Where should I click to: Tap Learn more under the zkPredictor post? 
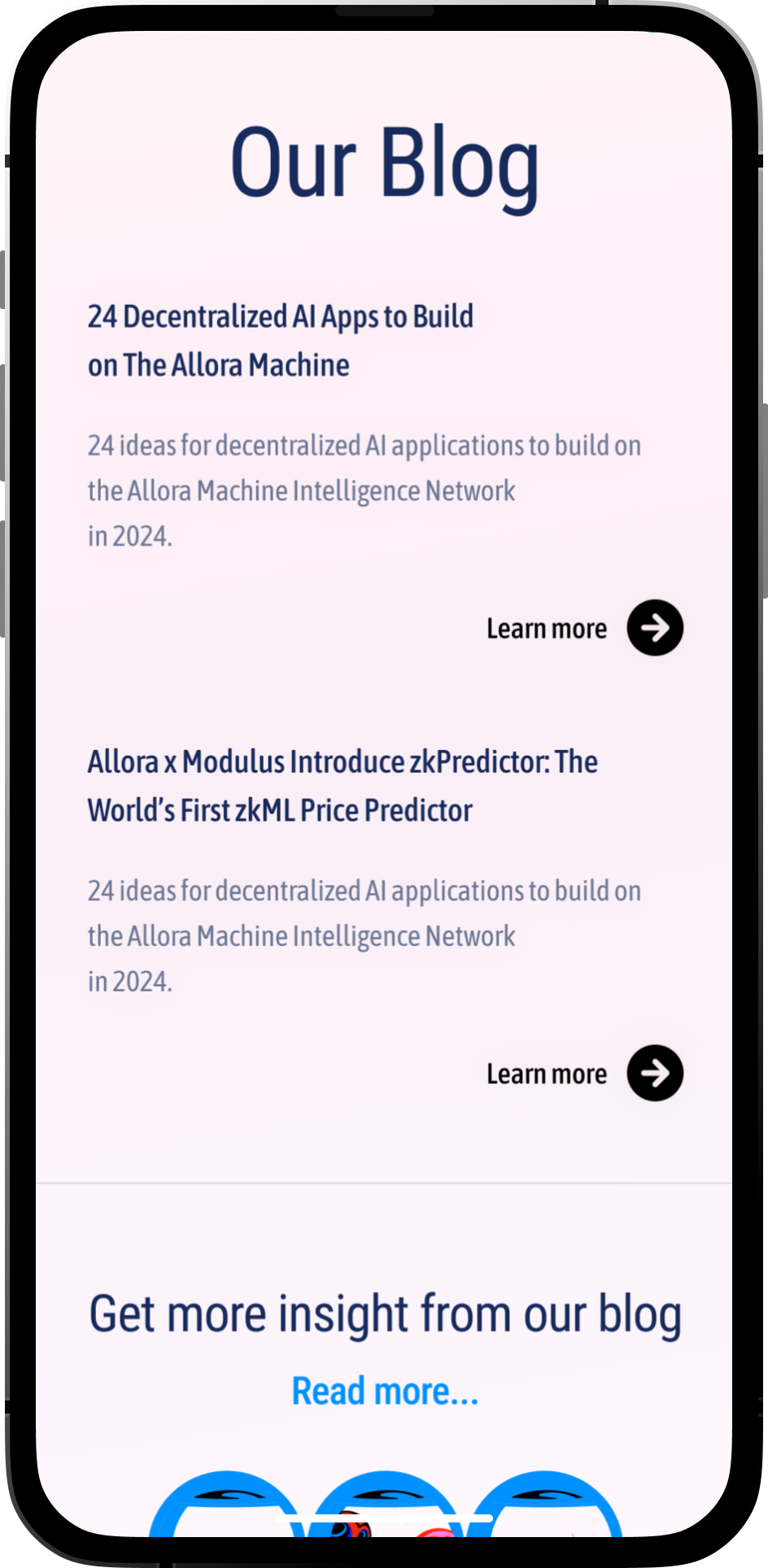pyautogui.click(x=583, y=1073)
